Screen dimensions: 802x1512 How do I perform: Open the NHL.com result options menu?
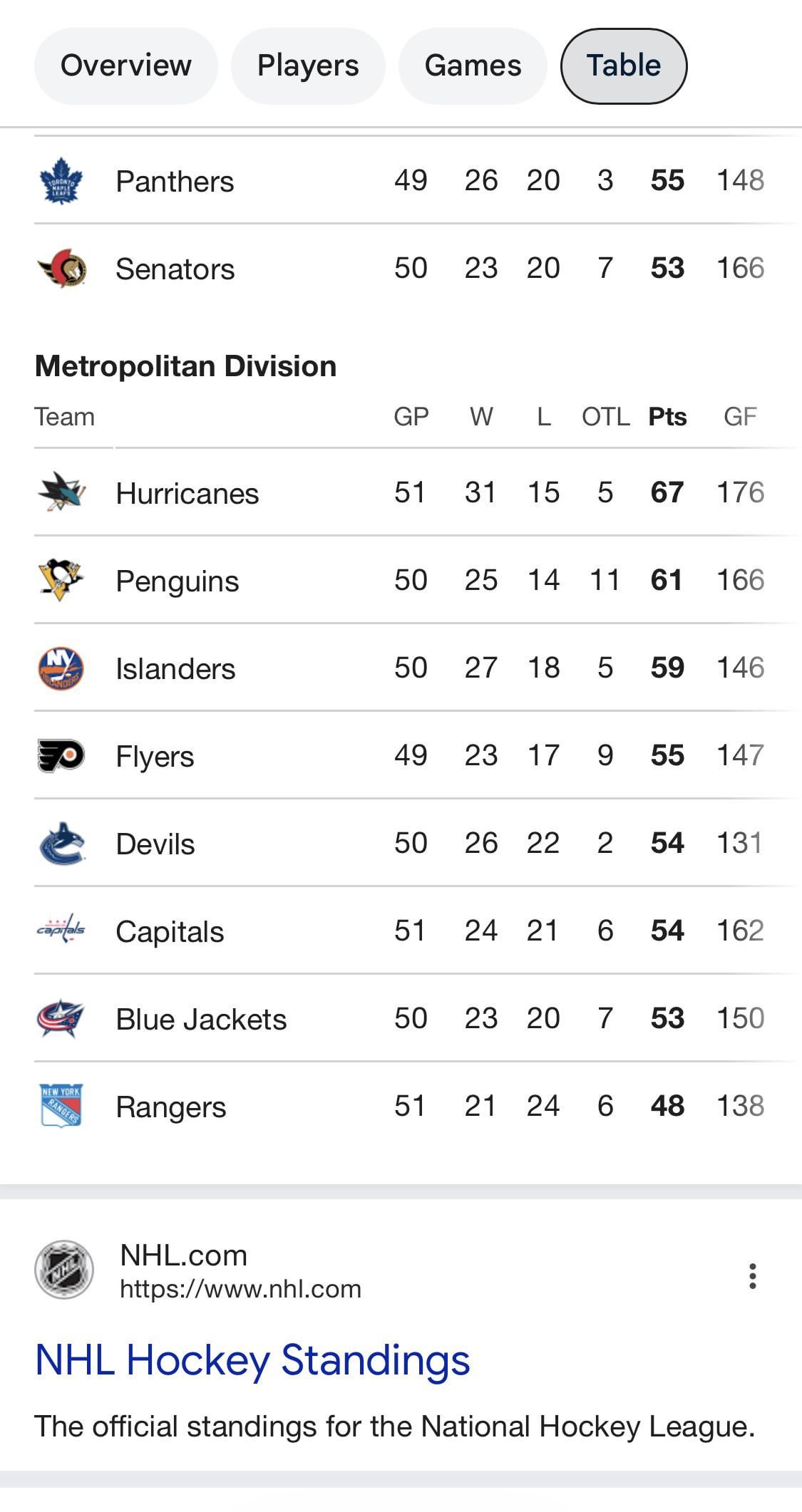(752, 1275)
